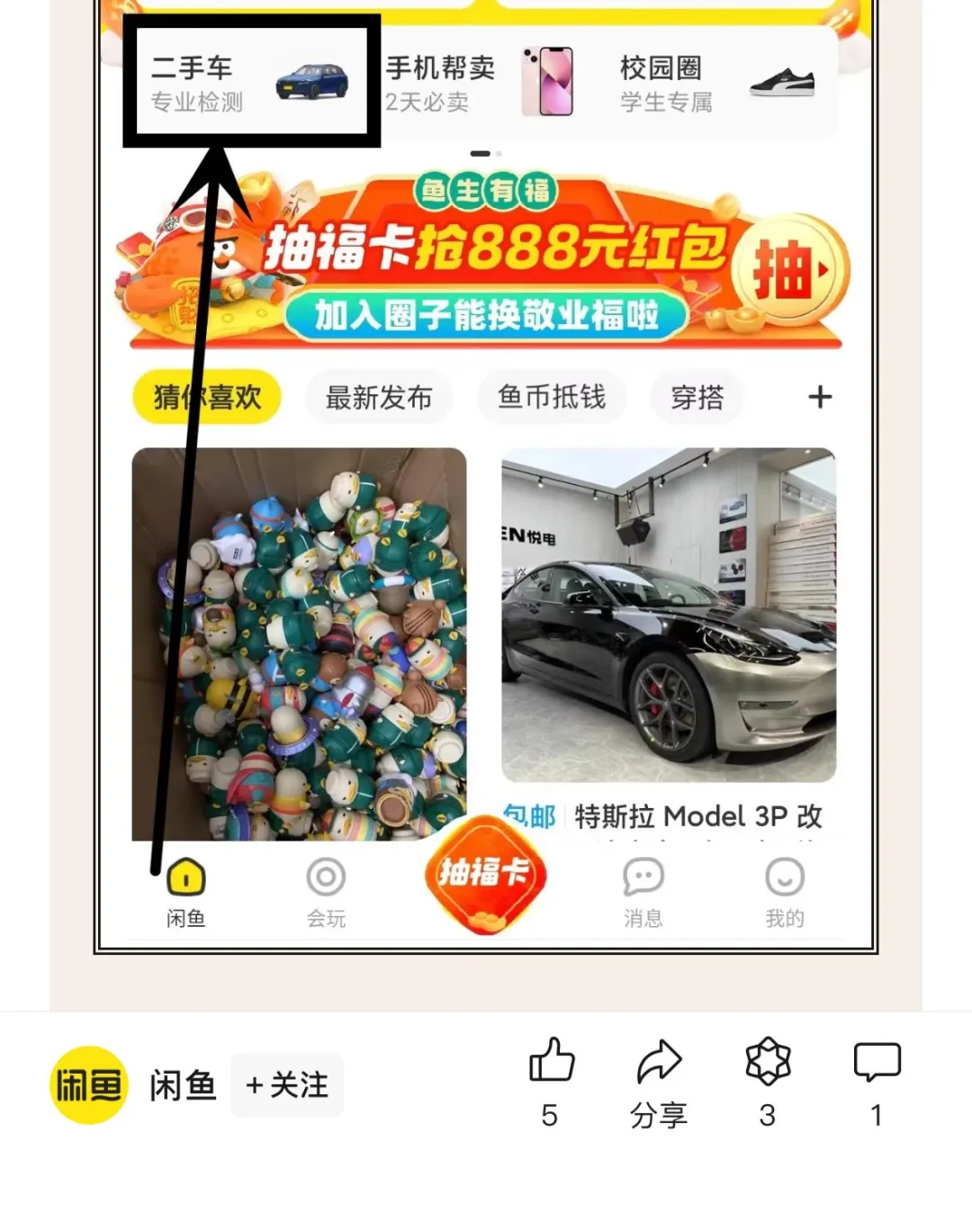Share this post via 分享

659,1064
